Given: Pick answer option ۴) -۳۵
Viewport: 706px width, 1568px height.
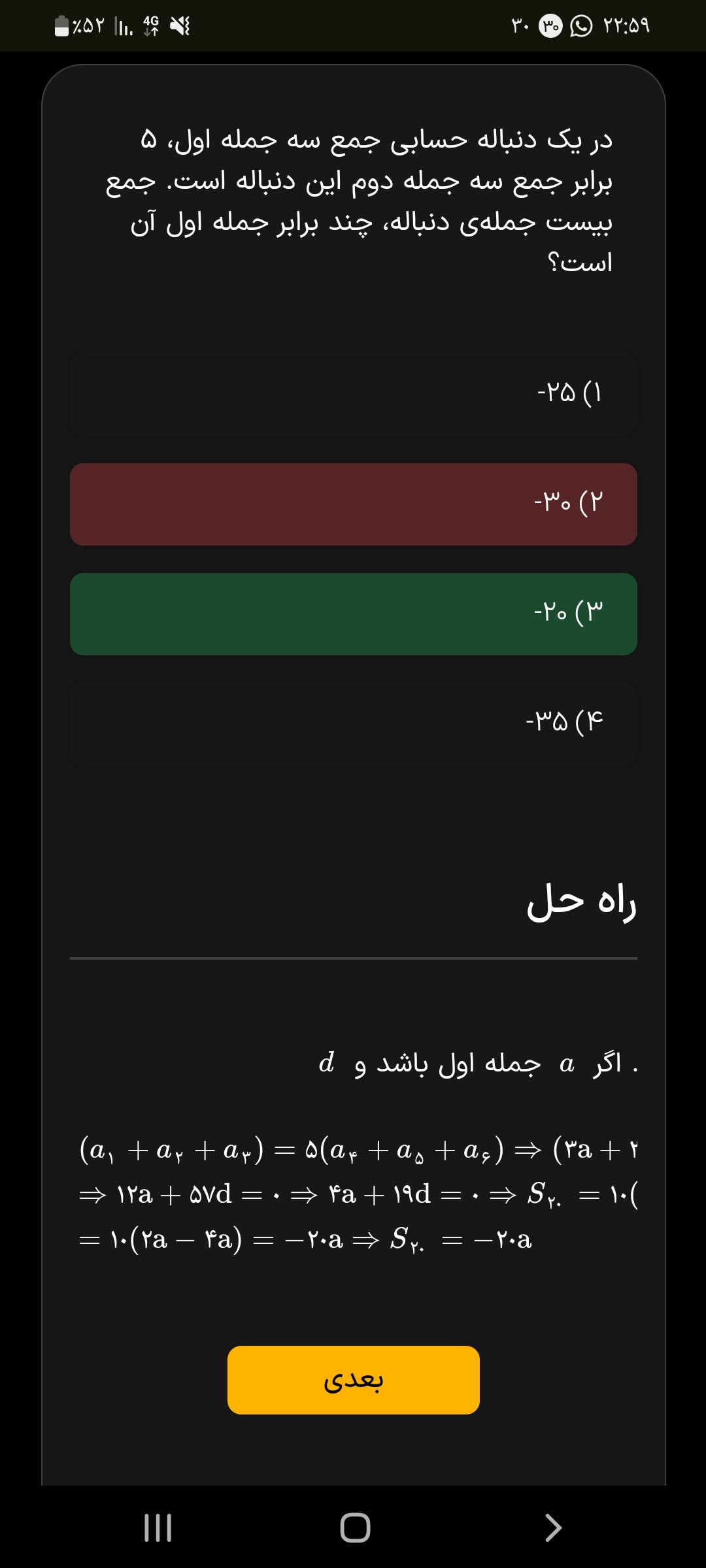Looking at the screenshot, I should coord(353,723).
